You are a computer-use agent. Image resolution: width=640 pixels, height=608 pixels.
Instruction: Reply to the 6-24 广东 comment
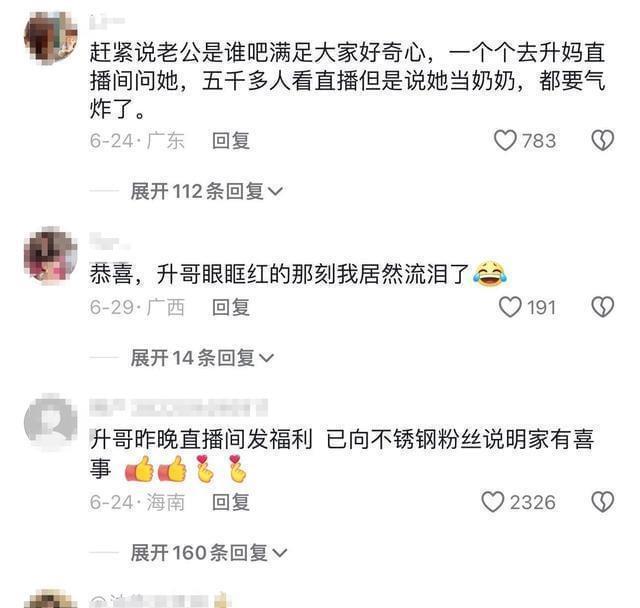pyautogui.click(x=231, y=141)
